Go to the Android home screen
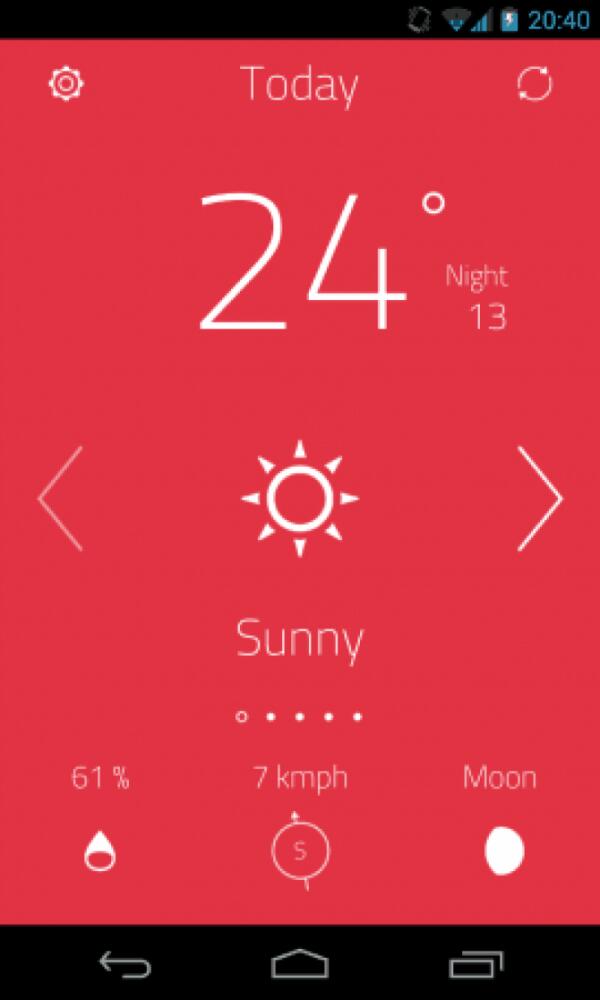Image resolution: width=600 pixels, height=1000 pixels. pos(300,964)
